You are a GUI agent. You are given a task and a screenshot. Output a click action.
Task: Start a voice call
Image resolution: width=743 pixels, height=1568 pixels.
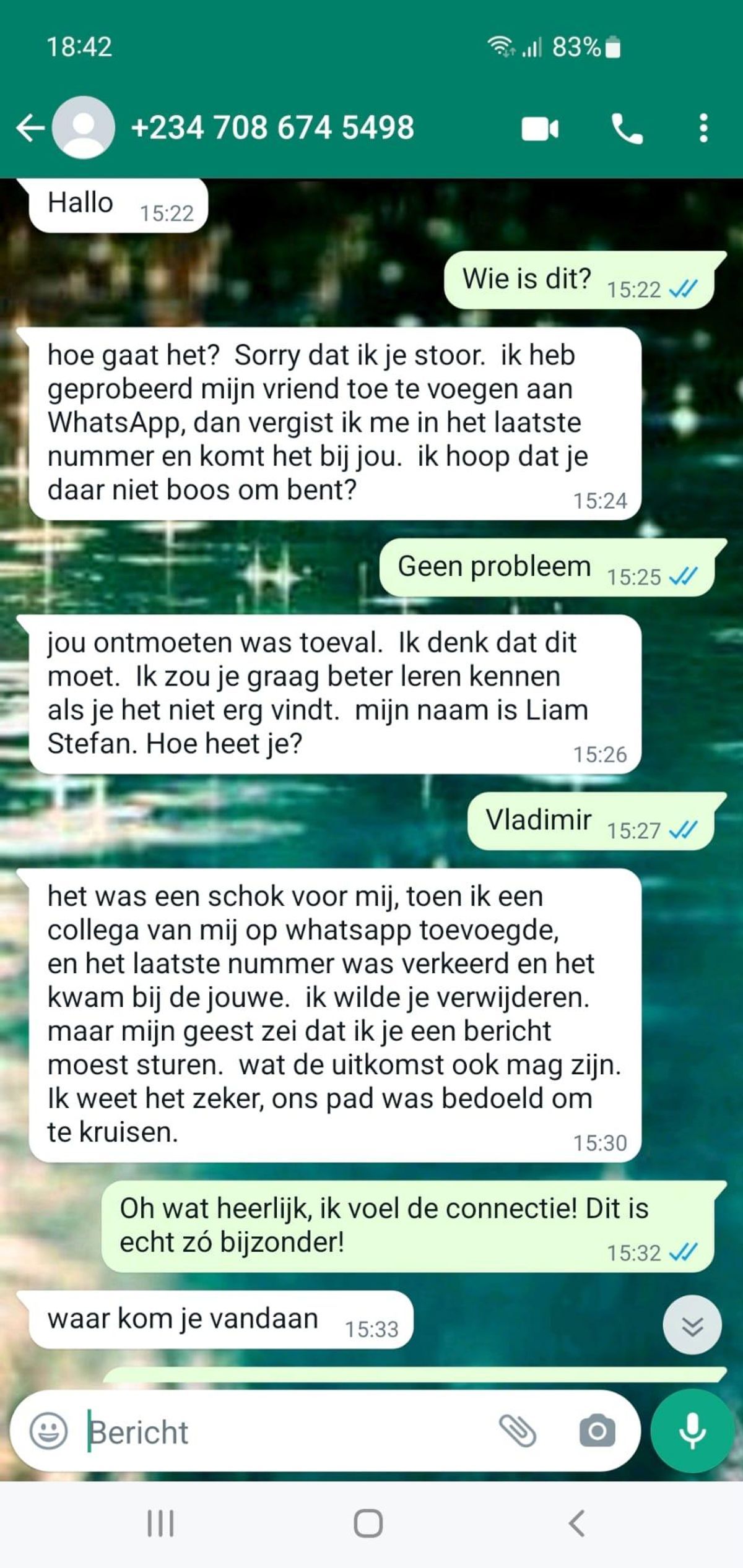(627, 129)
